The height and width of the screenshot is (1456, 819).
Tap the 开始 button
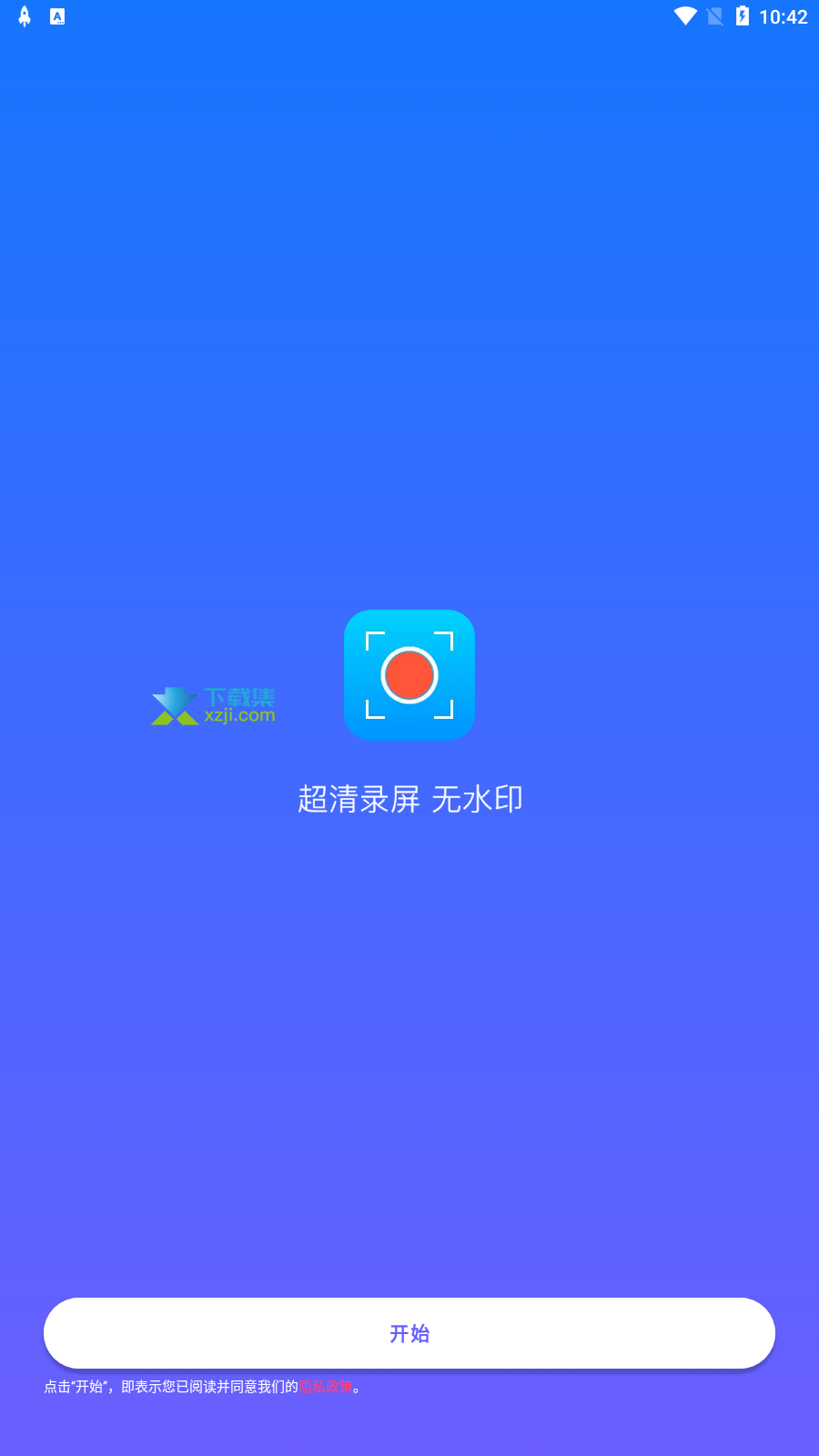click(409, 1333)
